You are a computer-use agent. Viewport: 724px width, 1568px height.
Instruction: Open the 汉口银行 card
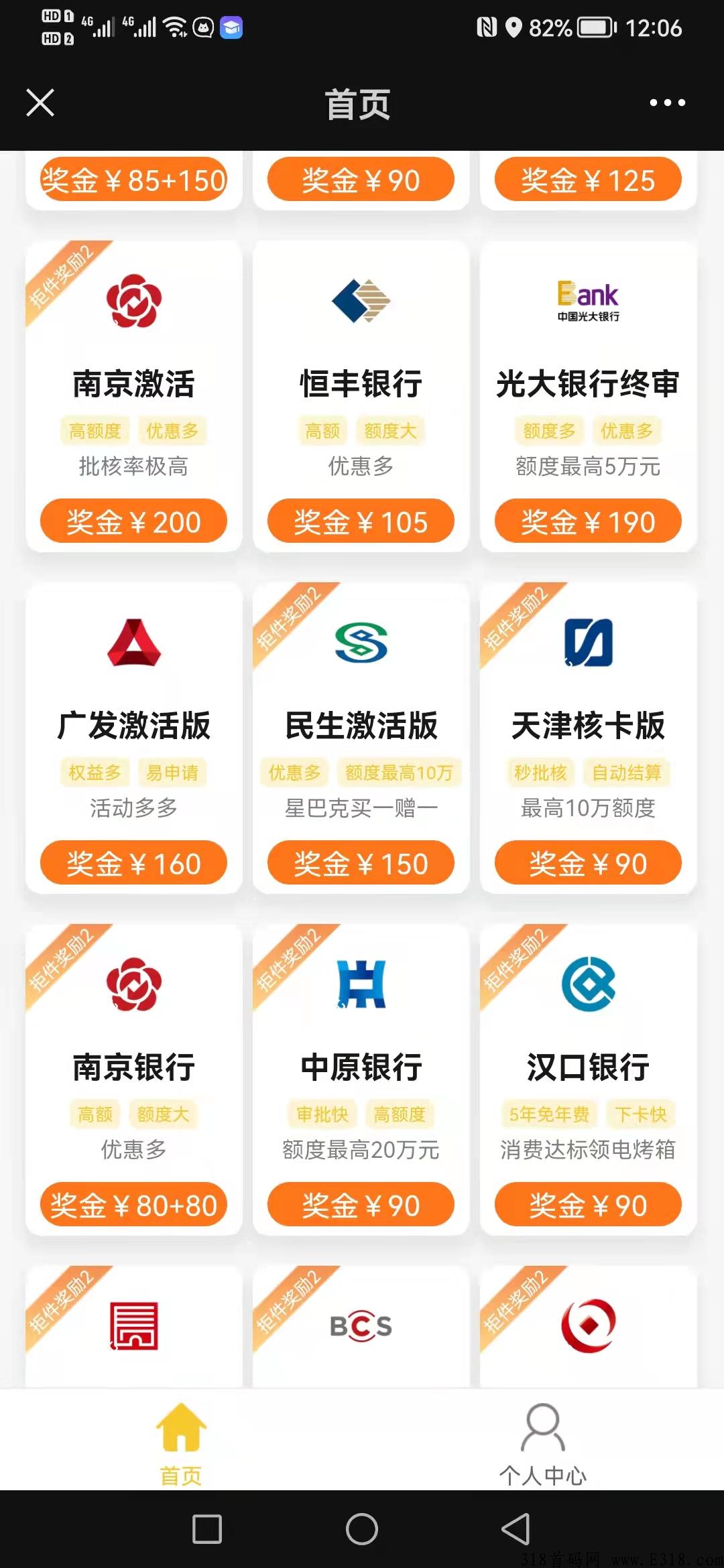click(x=588, y=1080)
